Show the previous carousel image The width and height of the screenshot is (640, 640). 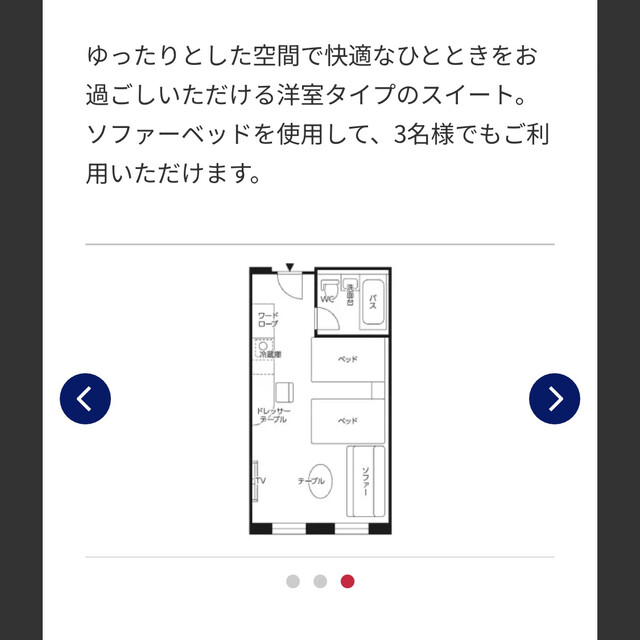tap(85, 399)
